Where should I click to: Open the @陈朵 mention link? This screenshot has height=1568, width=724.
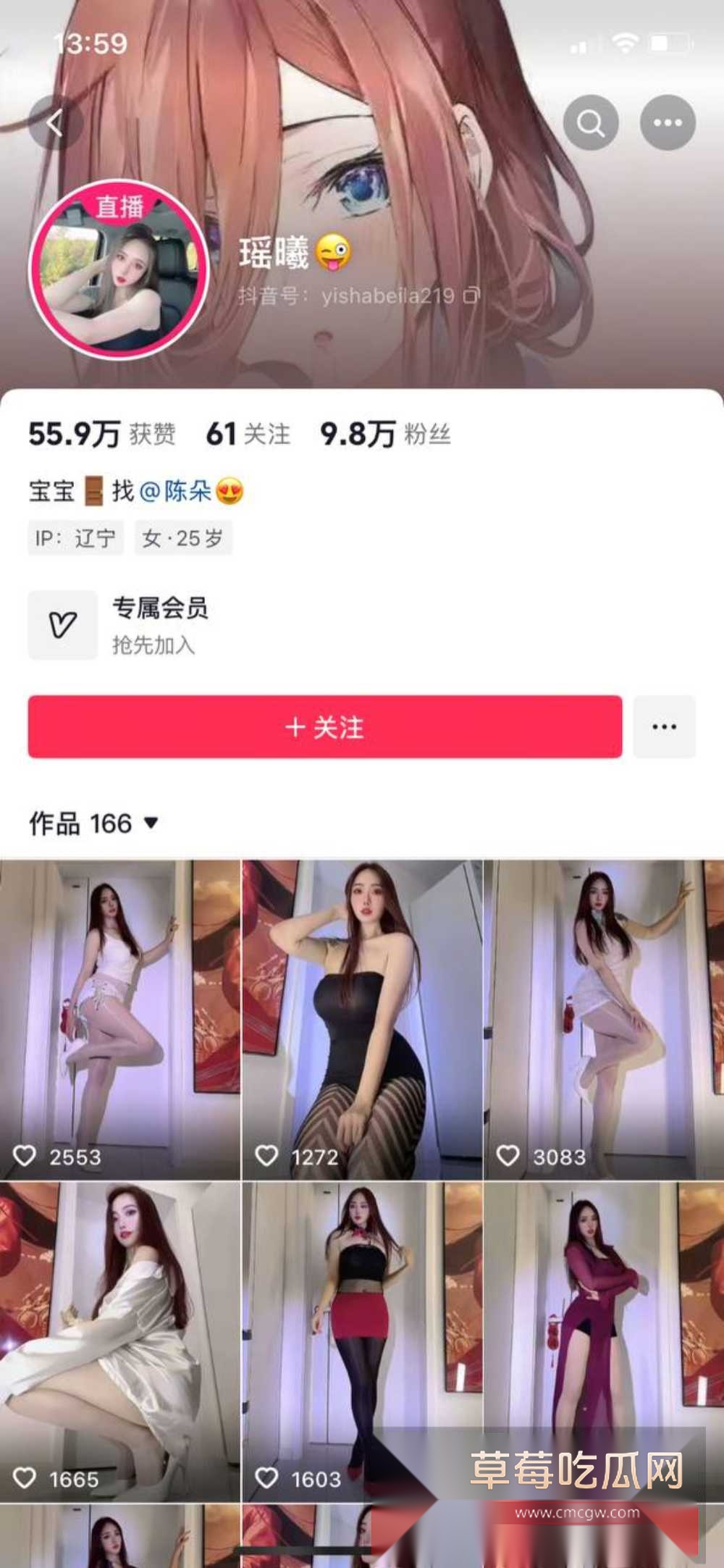pyautogui.click(x=175, y=492)
